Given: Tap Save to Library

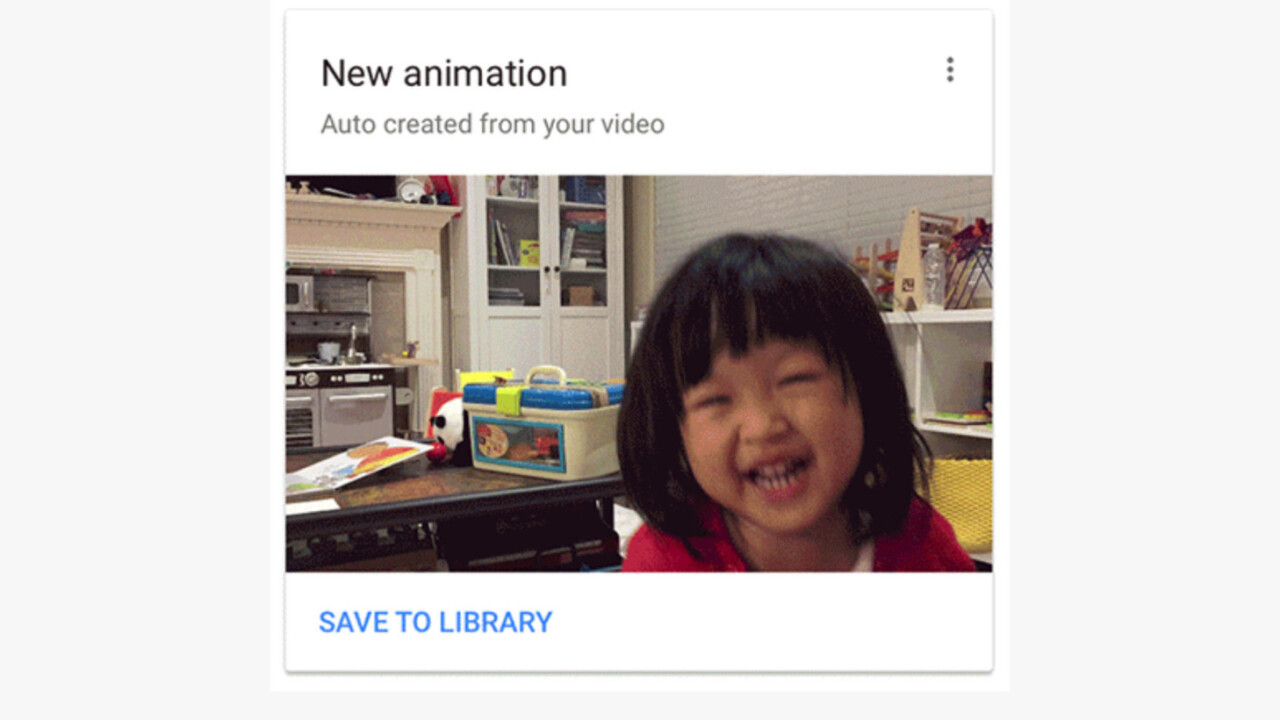Looking at the screenshot, I should tap(435, 622).
